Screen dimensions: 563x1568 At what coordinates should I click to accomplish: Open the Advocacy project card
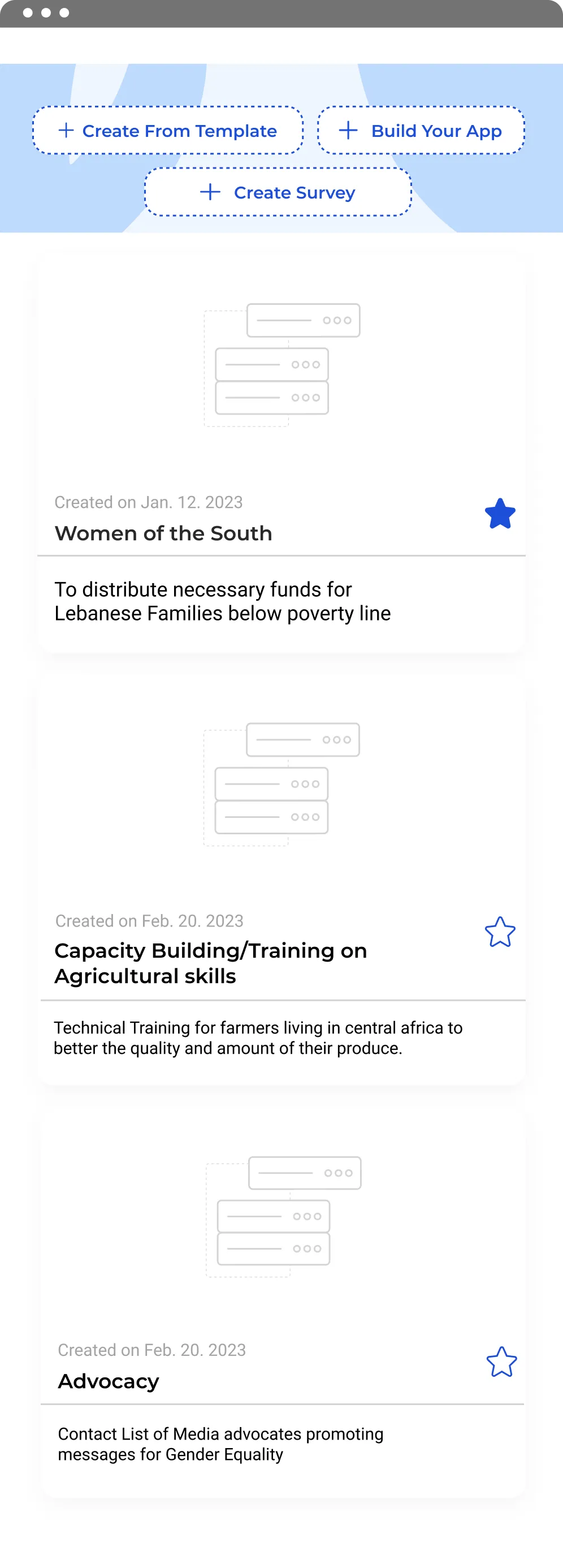tap(108, 1381)
